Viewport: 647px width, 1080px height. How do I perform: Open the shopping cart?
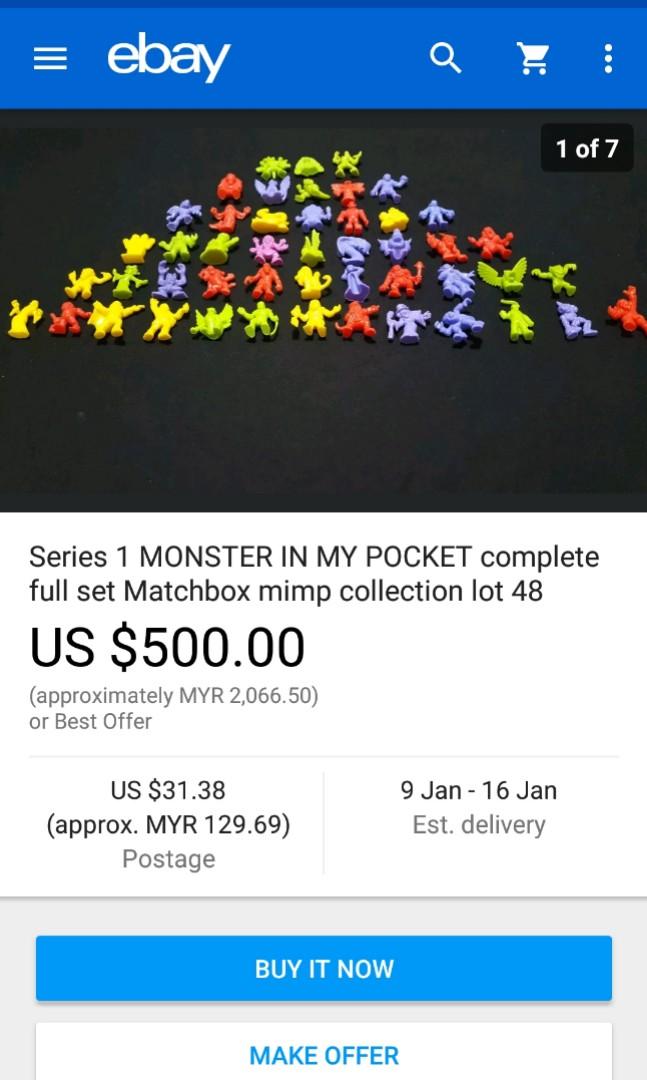tap(534, 60)
